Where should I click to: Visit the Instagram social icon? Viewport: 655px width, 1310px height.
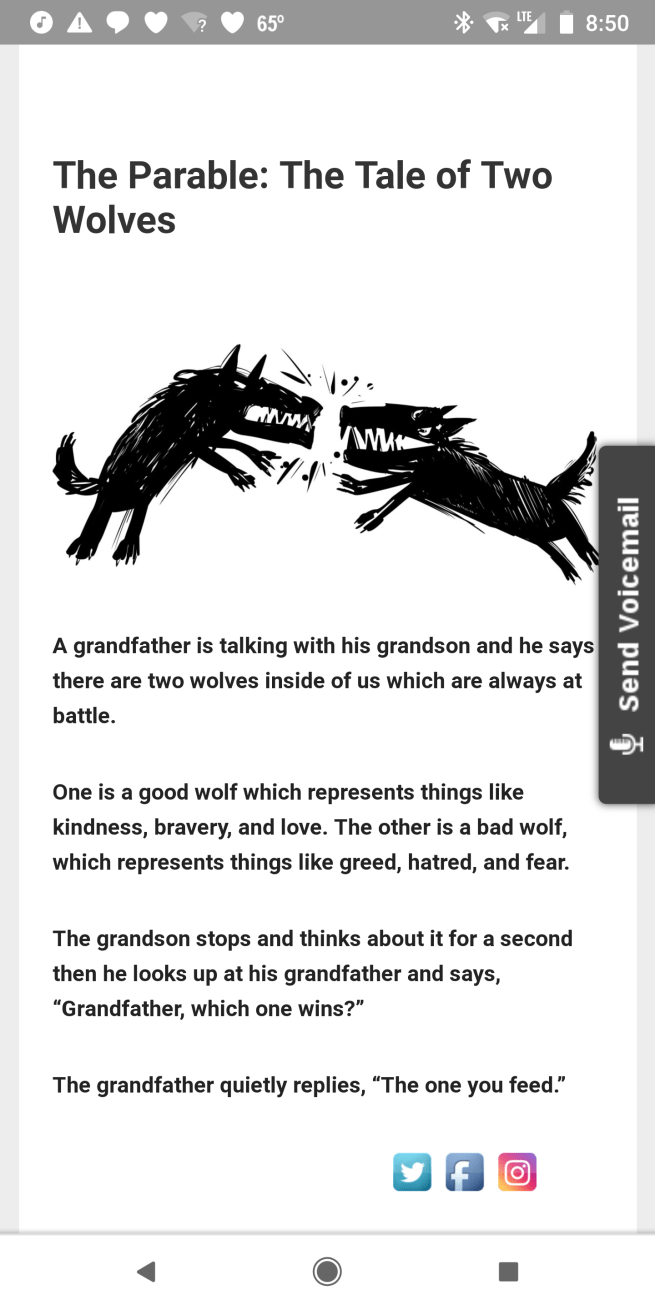click(517, 1172)
